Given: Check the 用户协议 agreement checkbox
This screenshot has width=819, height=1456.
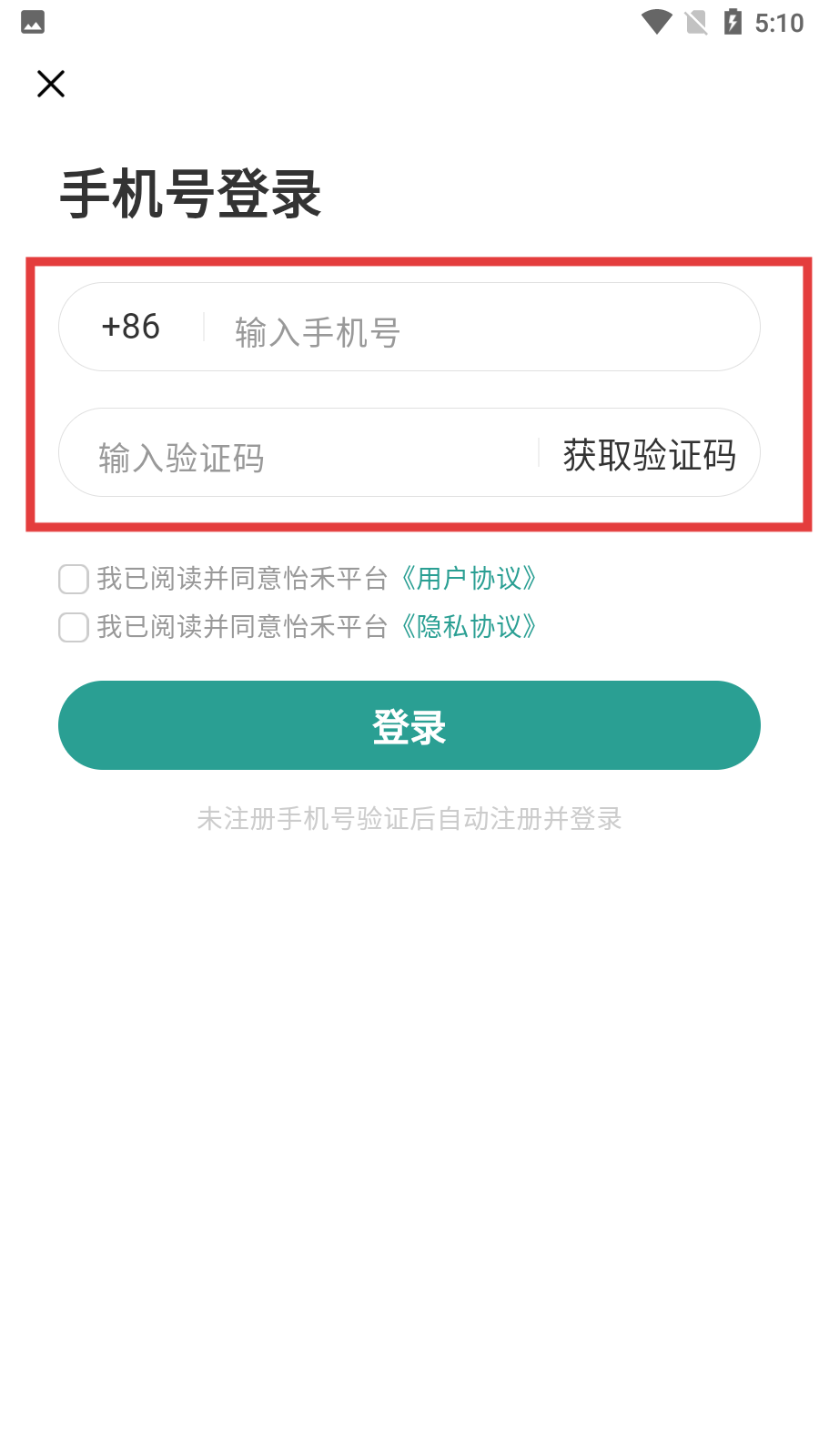Looking at the screenshot, I should [x=74, y=579].
